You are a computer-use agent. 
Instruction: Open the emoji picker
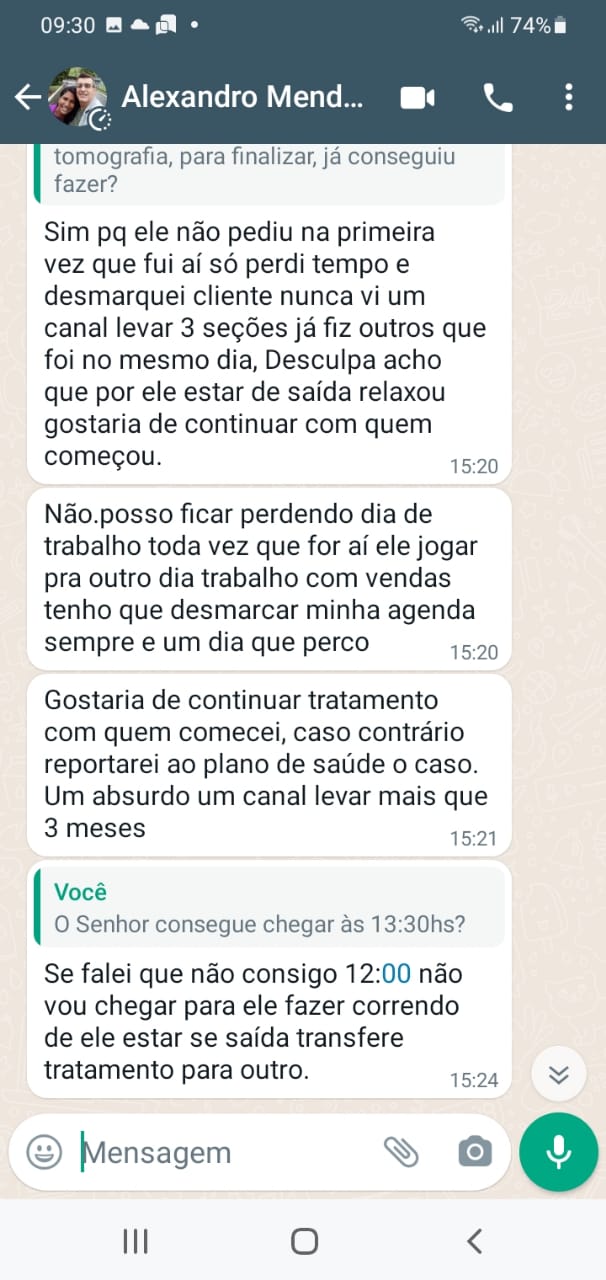coord(43,1152)
